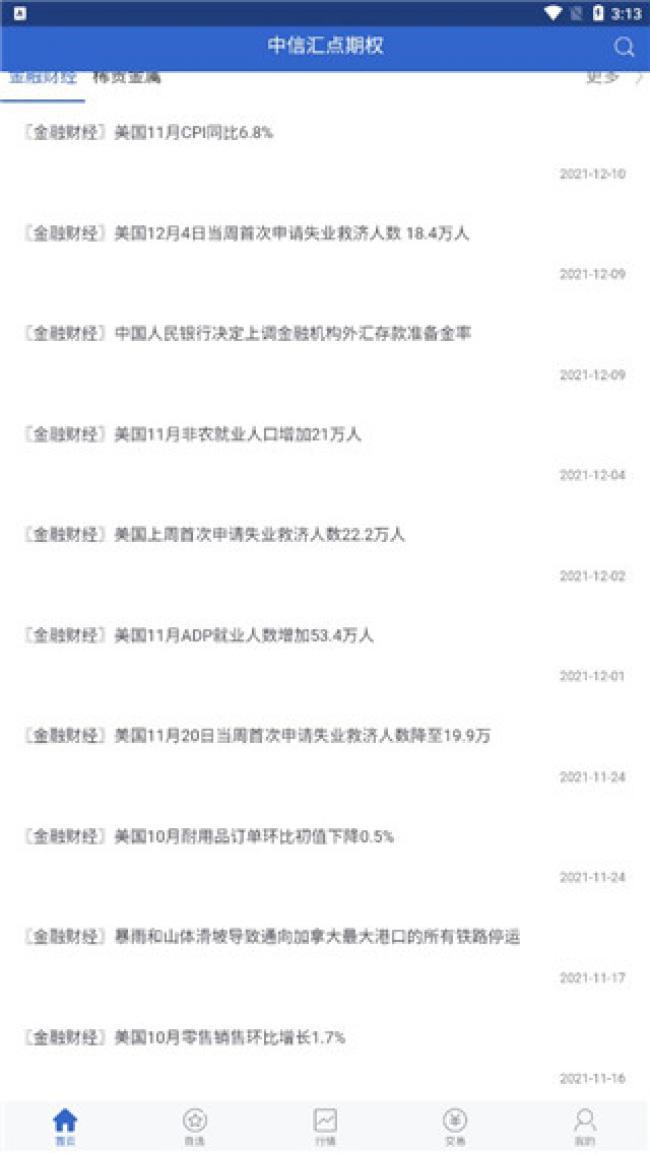Open 美国10月耐用品订单环比初值下降0.5%
The width and height of the screenshot is (650, 1153).
coord(325,856)
